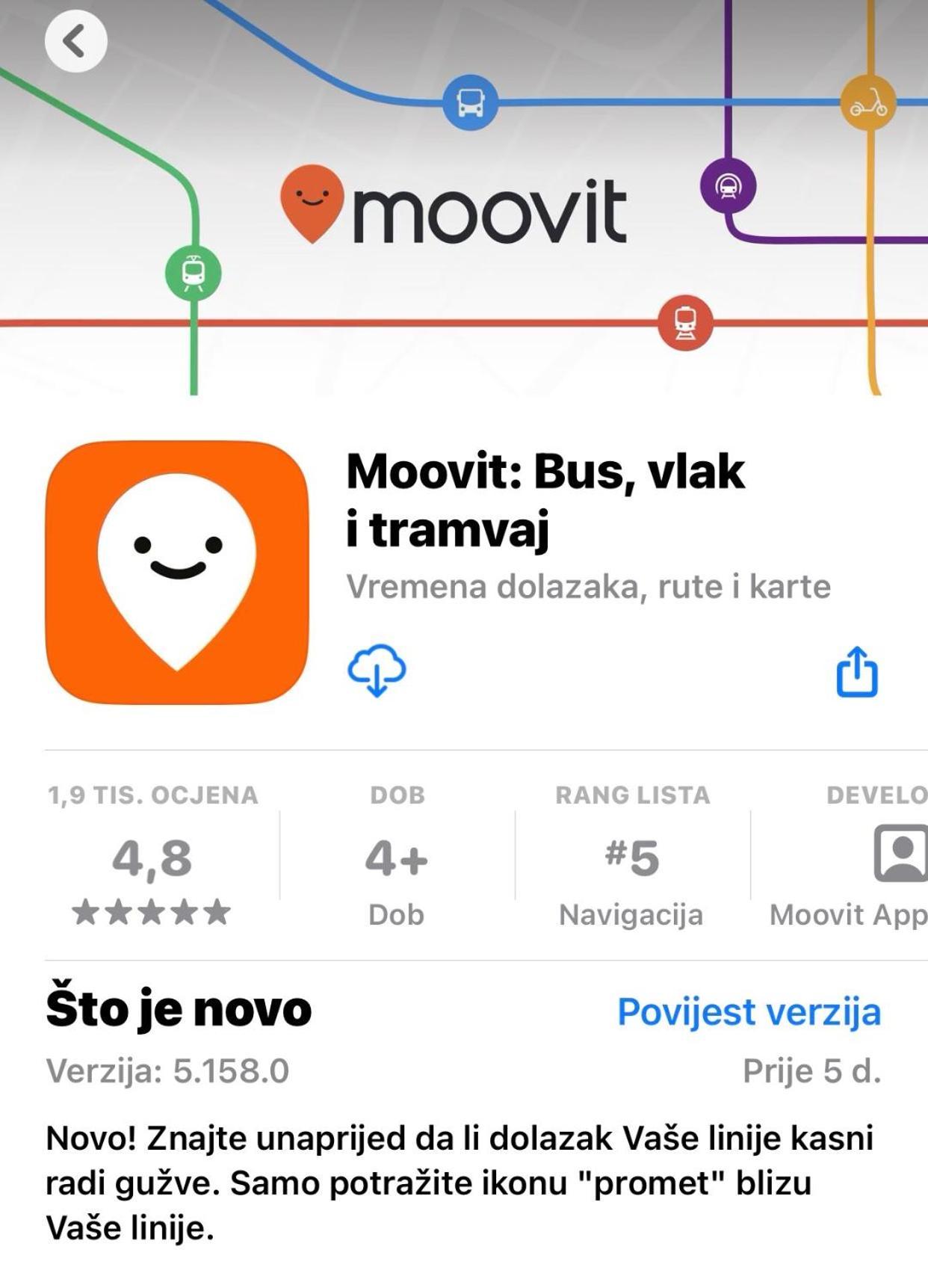Go back using the arrow button
Image resolution: width=928 pixels, height=1288 pixels.
pyautogui.click(x=75, y=41)
